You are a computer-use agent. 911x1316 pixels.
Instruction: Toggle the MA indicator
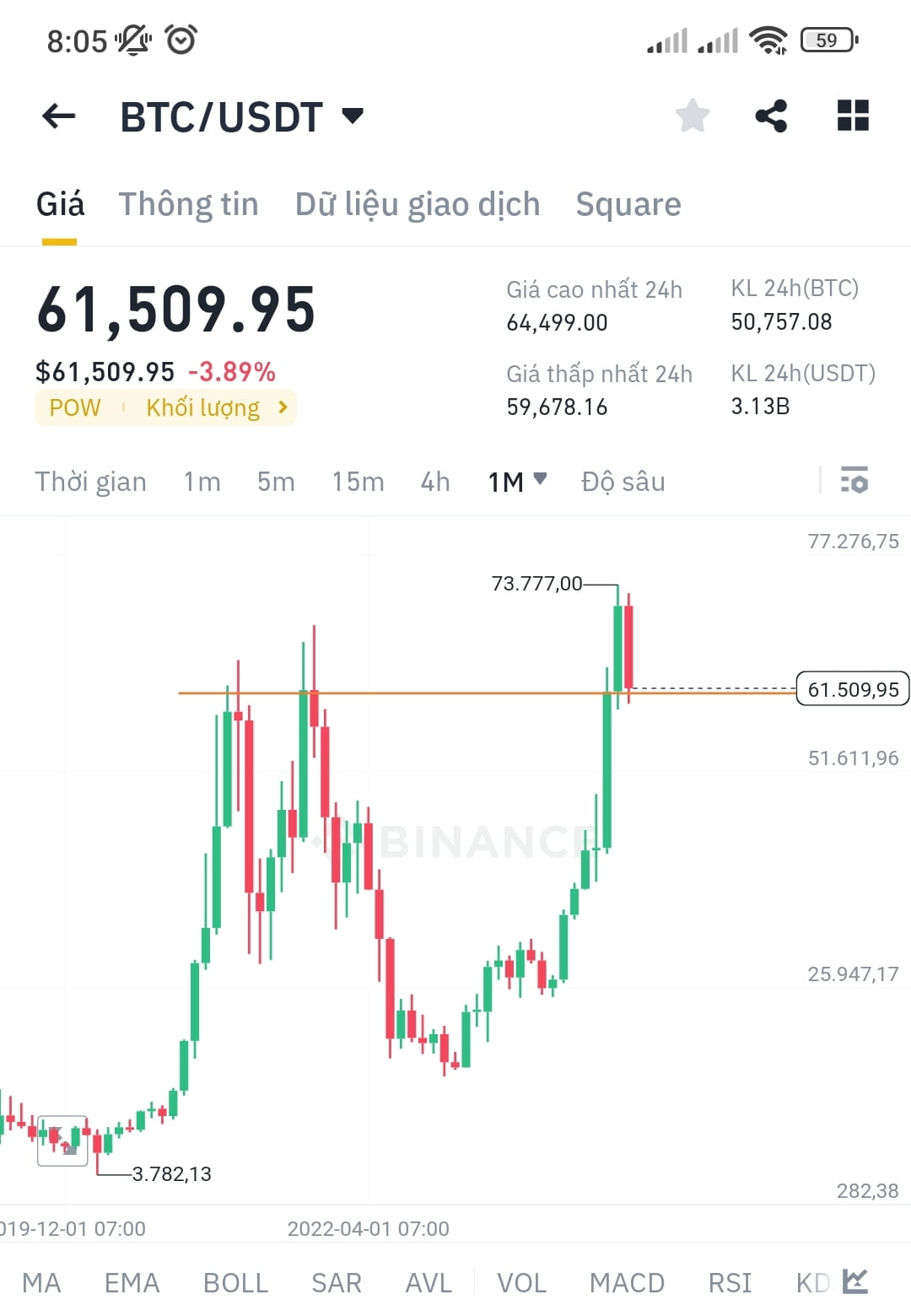pos(42,1282)
